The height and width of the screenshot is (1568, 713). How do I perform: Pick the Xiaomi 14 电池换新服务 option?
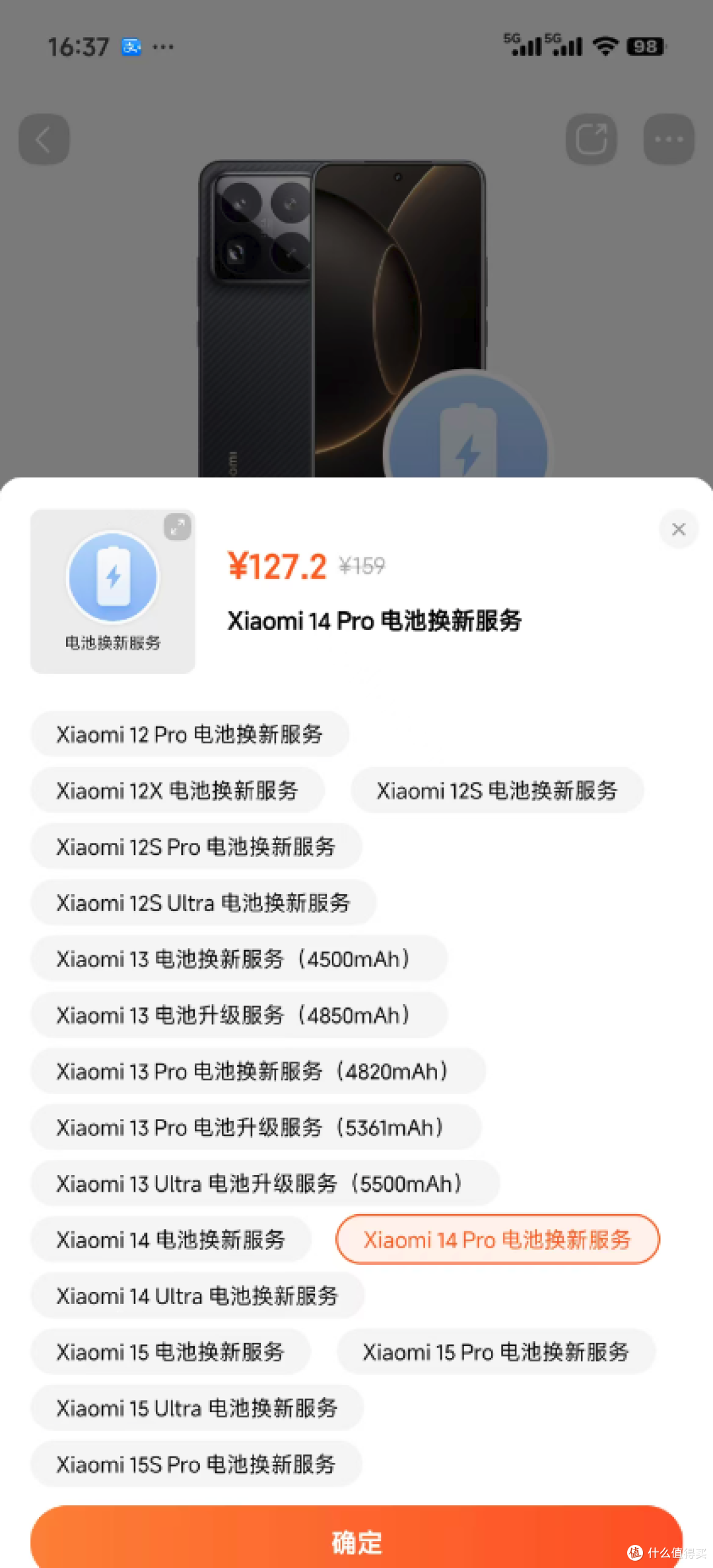coord(171,1239)
